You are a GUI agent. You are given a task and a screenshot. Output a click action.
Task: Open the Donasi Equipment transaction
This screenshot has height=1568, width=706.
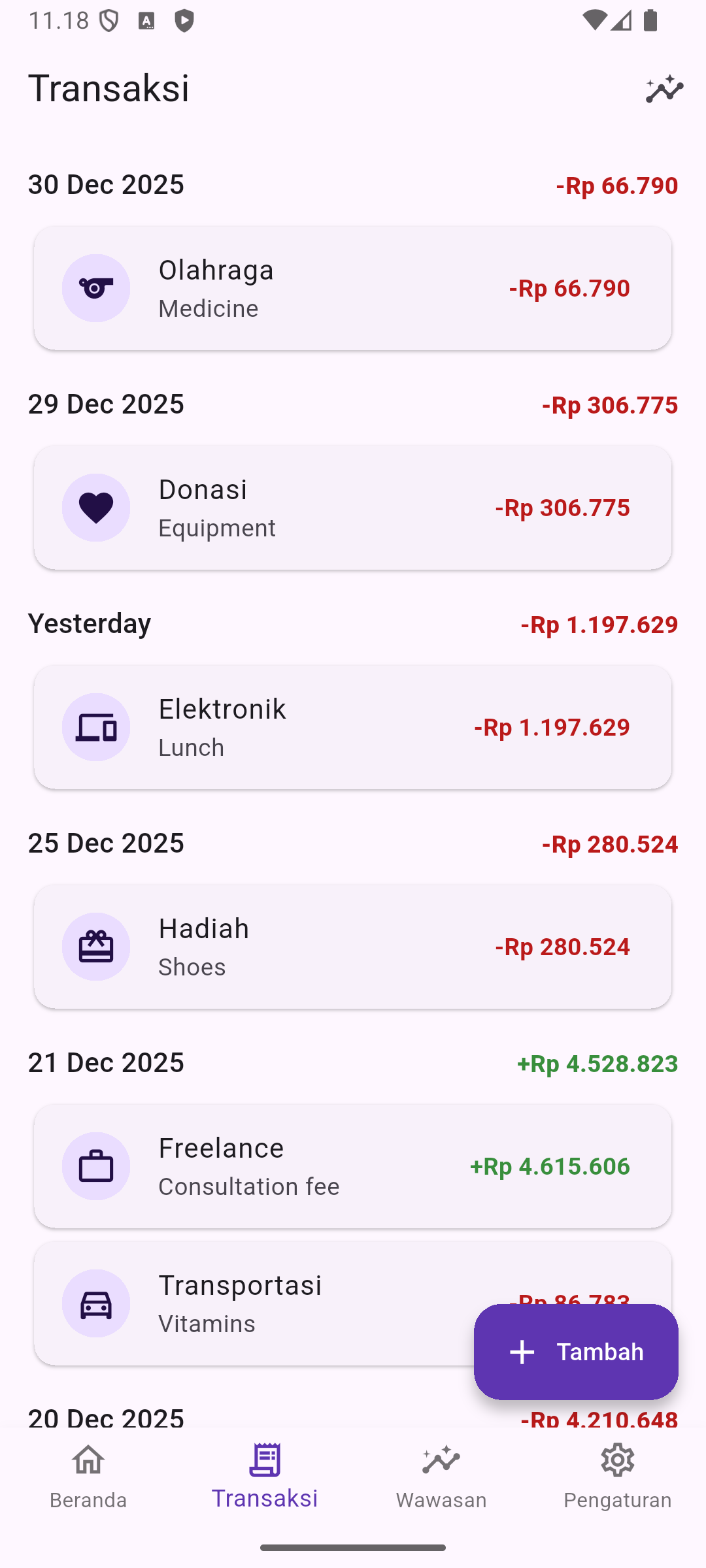tap(353, 507)
